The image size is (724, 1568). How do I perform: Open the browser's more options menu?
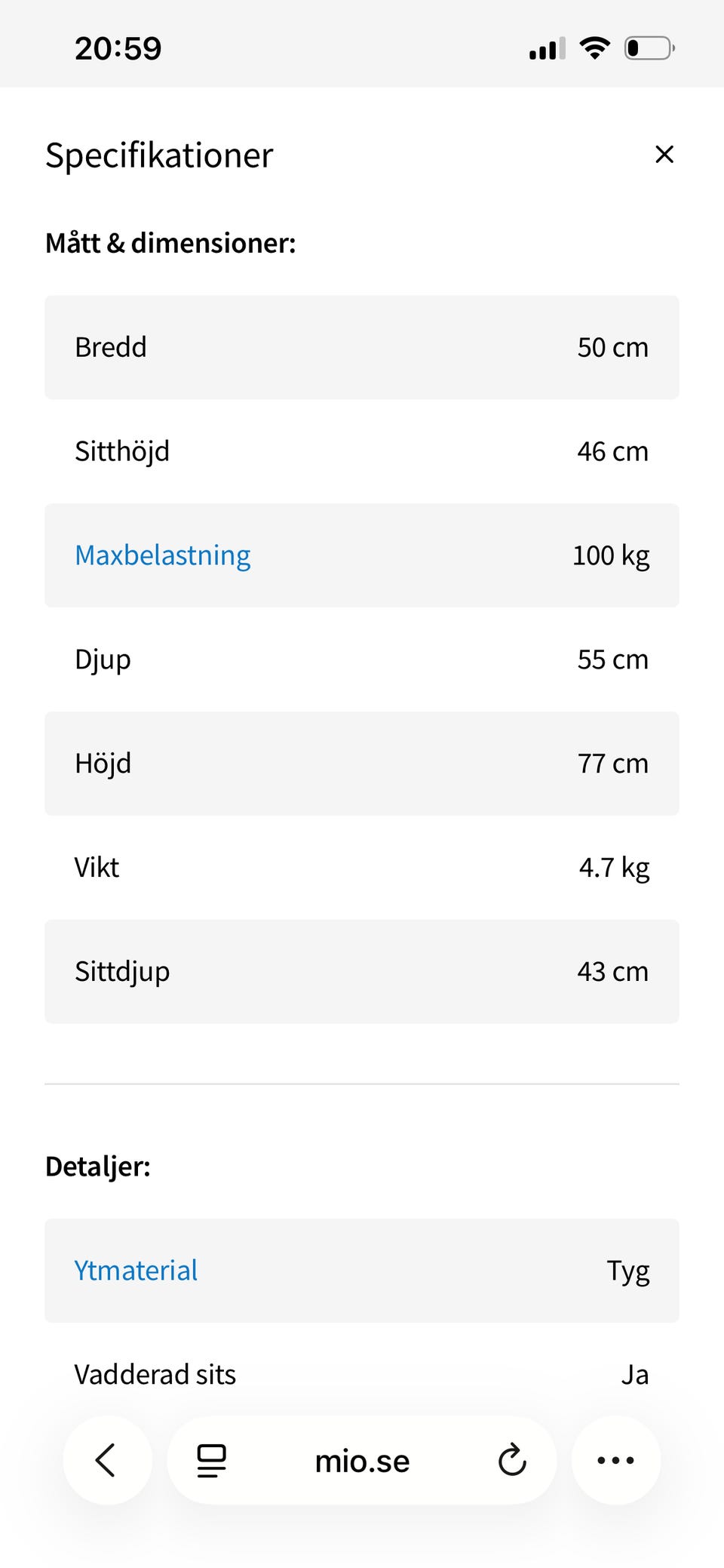click(x=616, y=1460)
